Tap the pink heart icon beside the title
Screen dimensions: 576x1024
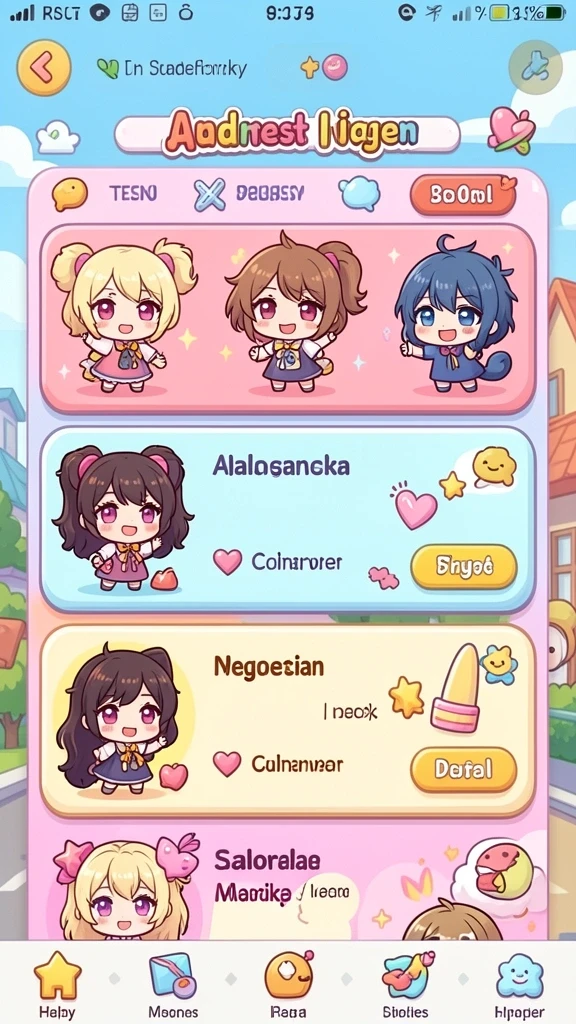pos(511,129)
